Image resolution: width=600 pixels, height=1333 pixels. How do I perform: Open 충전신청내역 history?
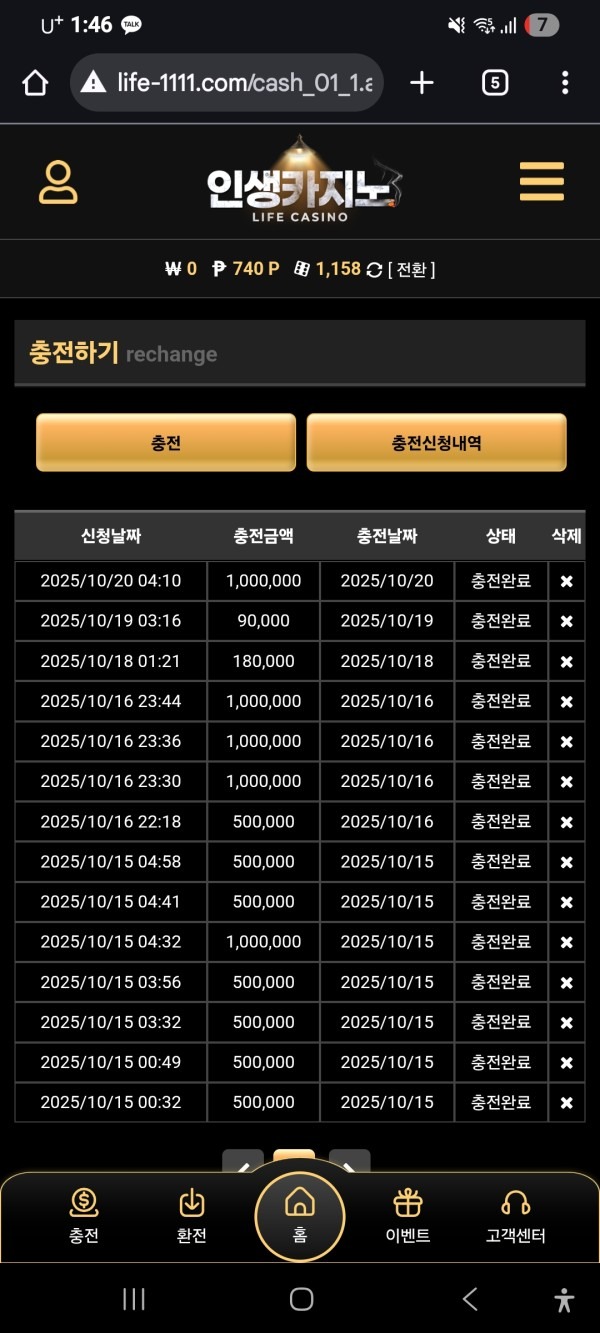[x=436, y=442]
